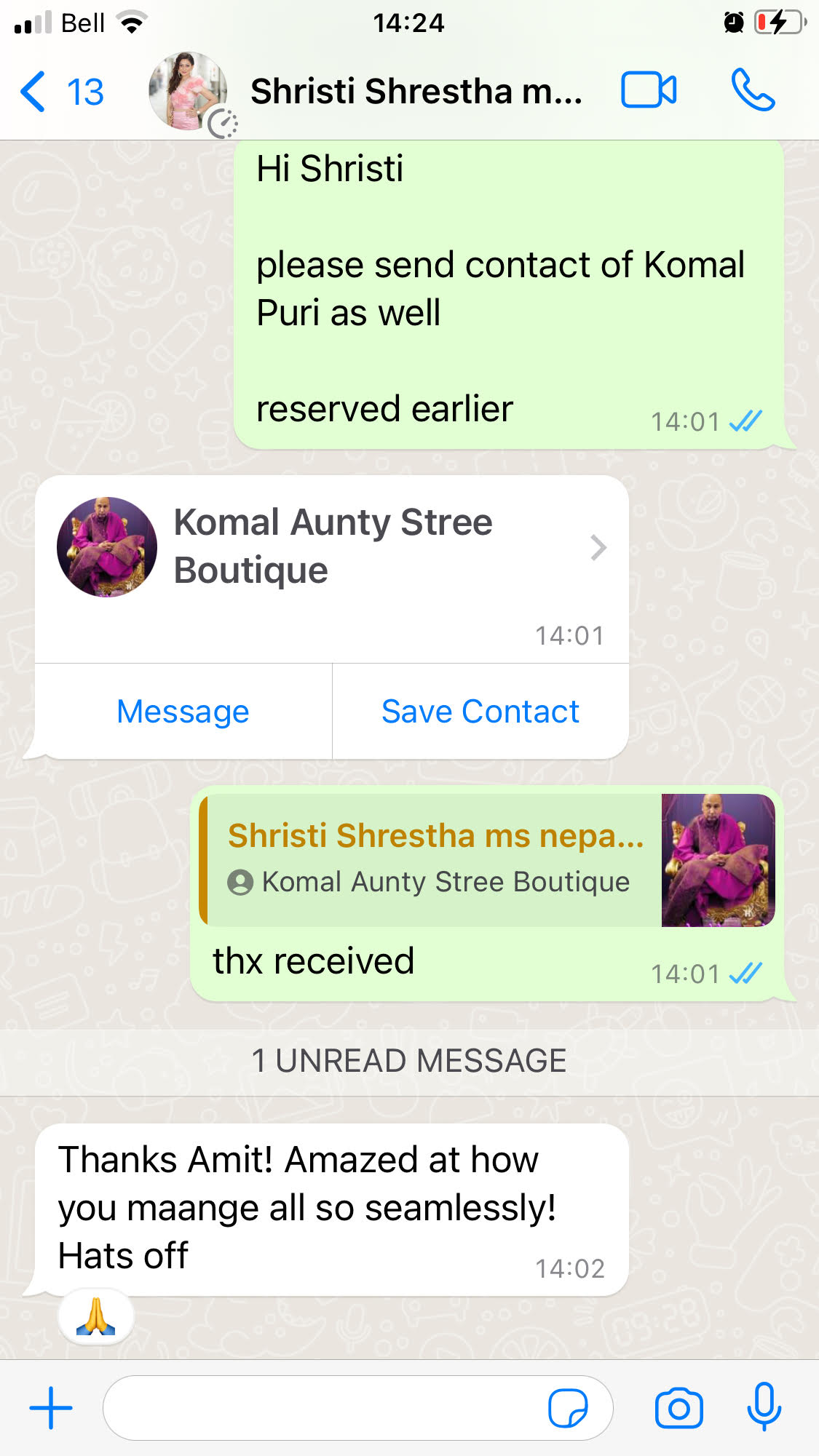This screenshot has height=1456, width=819.
Task: Go back to the chats list
Action: pos(60,92)
